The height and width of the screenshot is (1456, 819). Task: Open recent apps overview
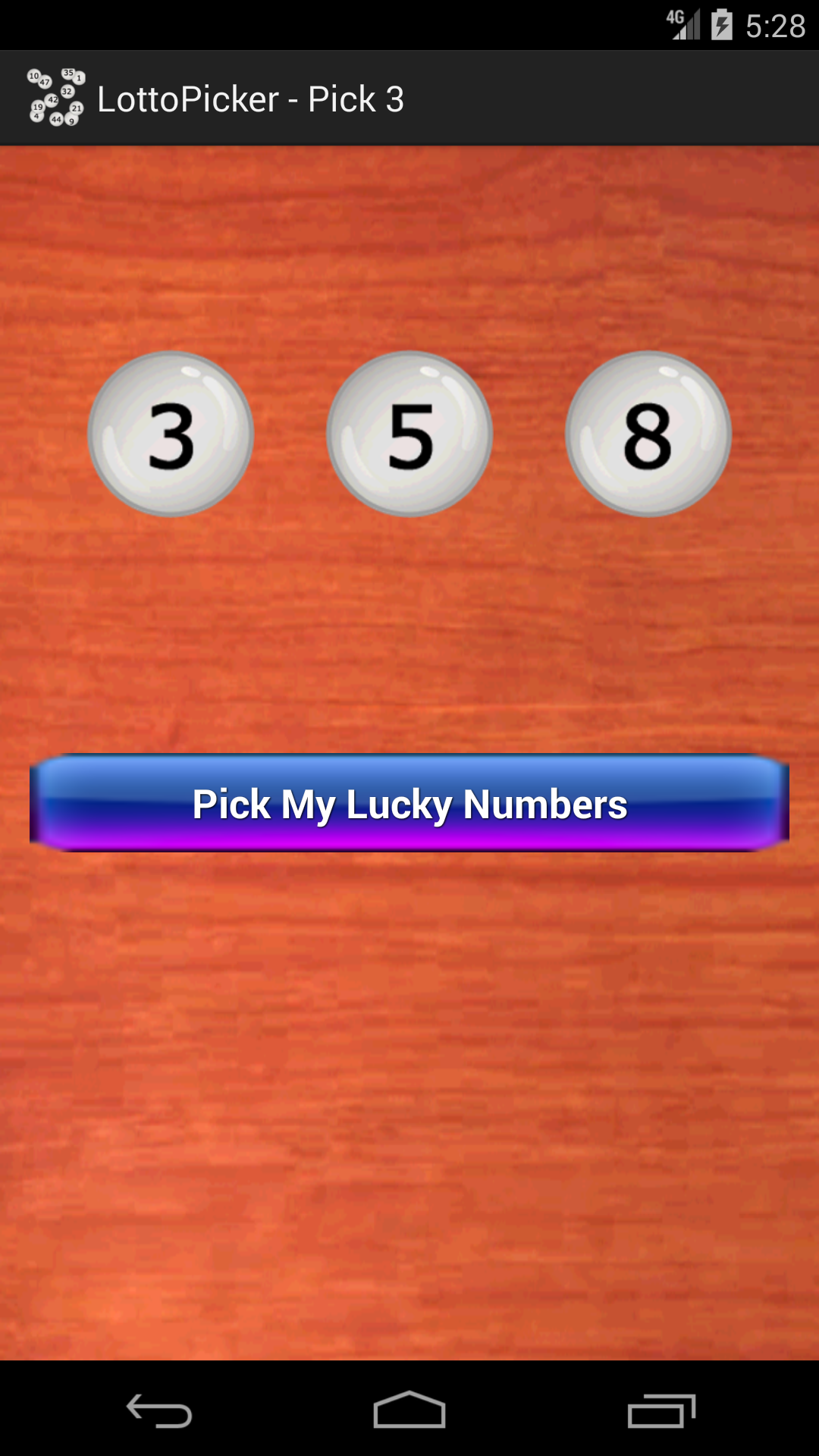point(661,1410)
